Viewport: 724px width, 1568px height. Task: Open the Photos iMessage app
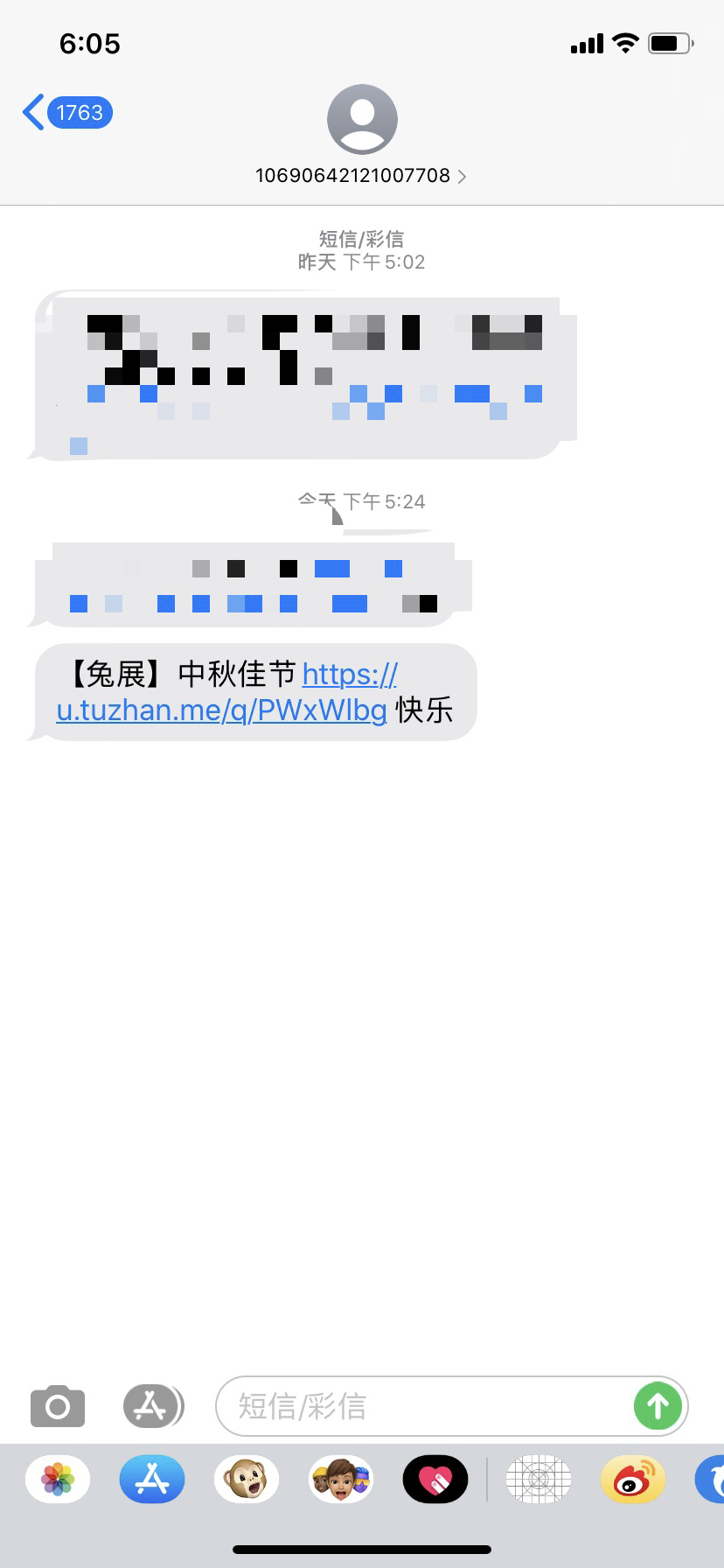[x=58, y=1480]
